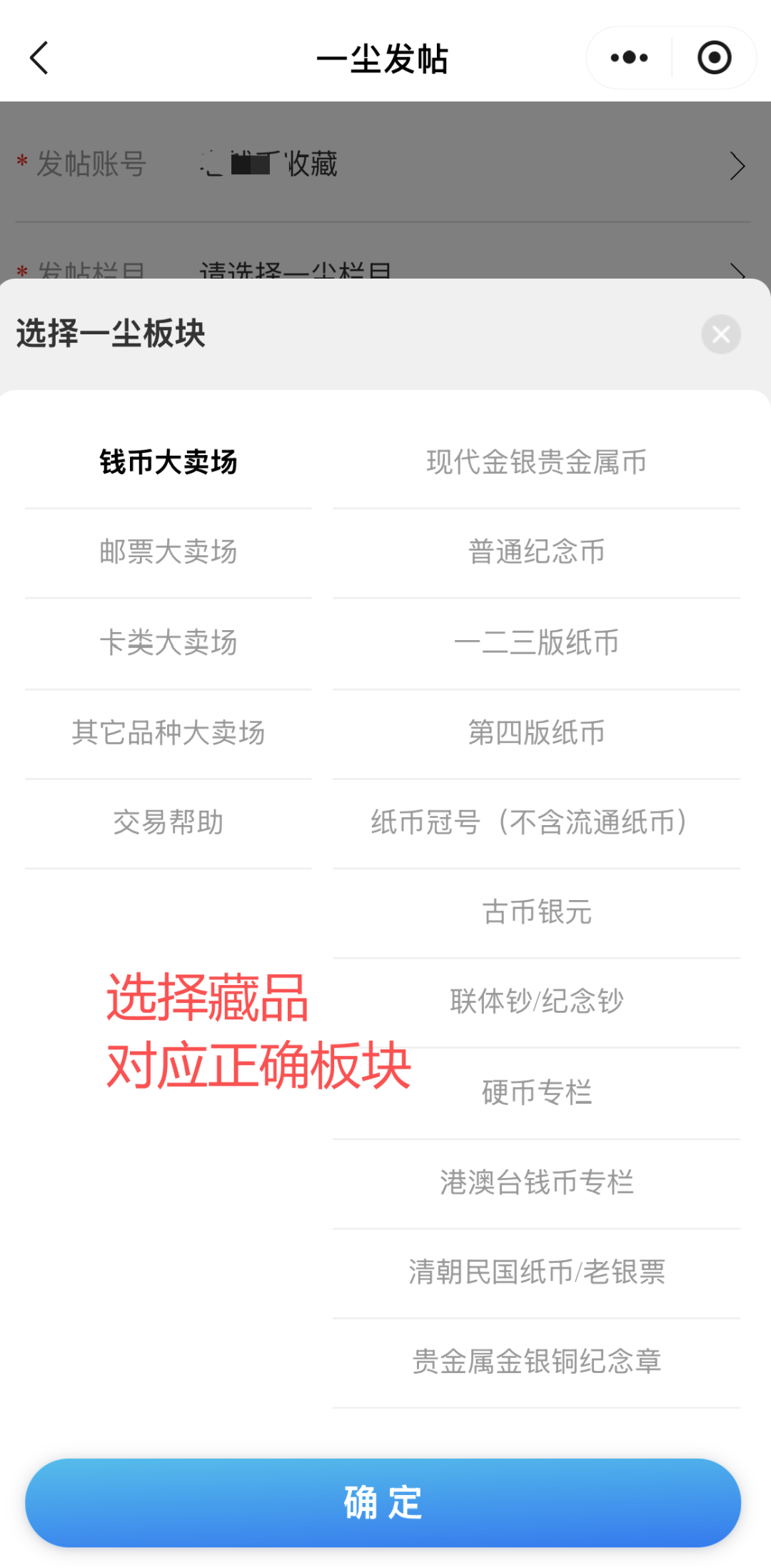This screenshot has width=771, height=1568.
Task: Select 第四版纸币 board
Action: [x=536, y=732]
